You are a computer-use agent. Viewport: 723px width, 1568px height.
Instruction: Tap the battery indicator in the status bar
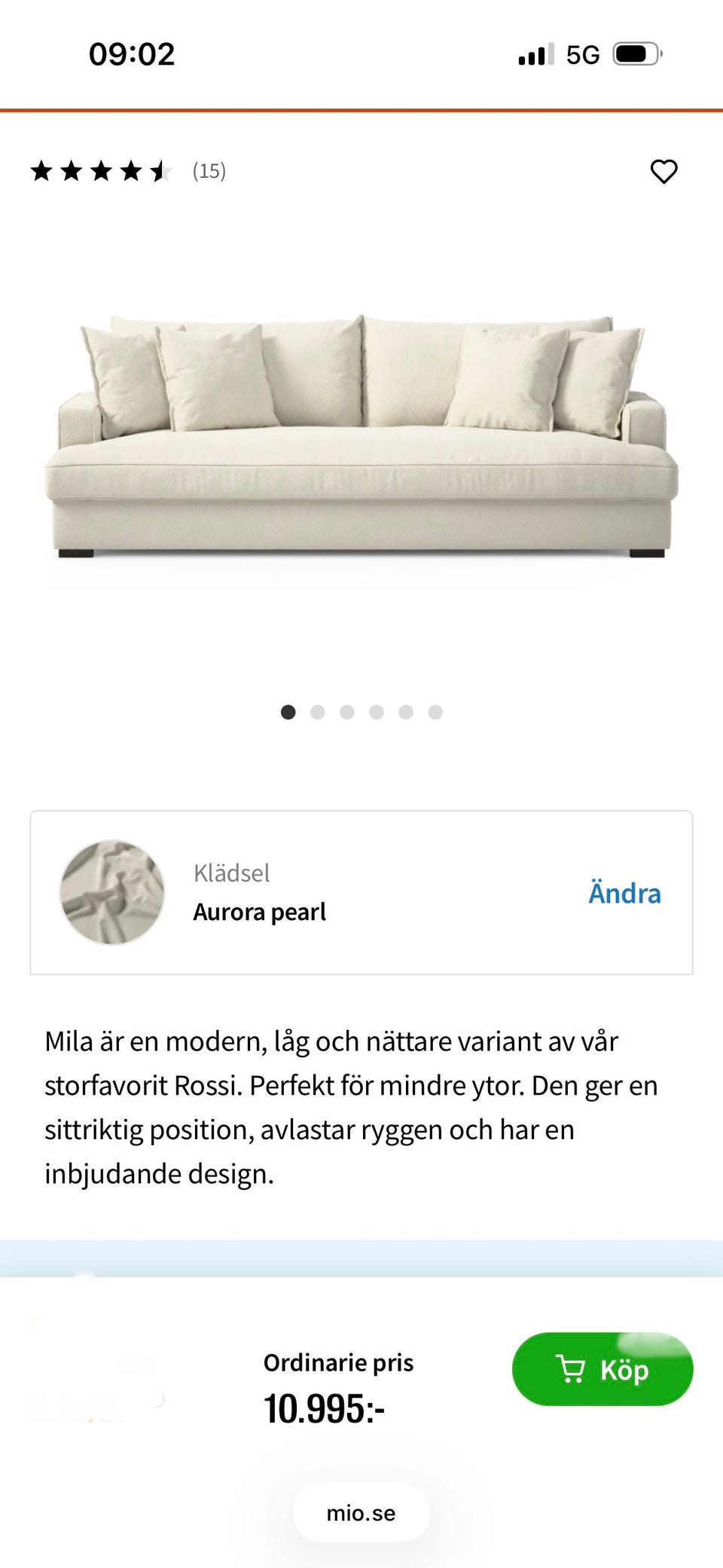click(636, 53)
